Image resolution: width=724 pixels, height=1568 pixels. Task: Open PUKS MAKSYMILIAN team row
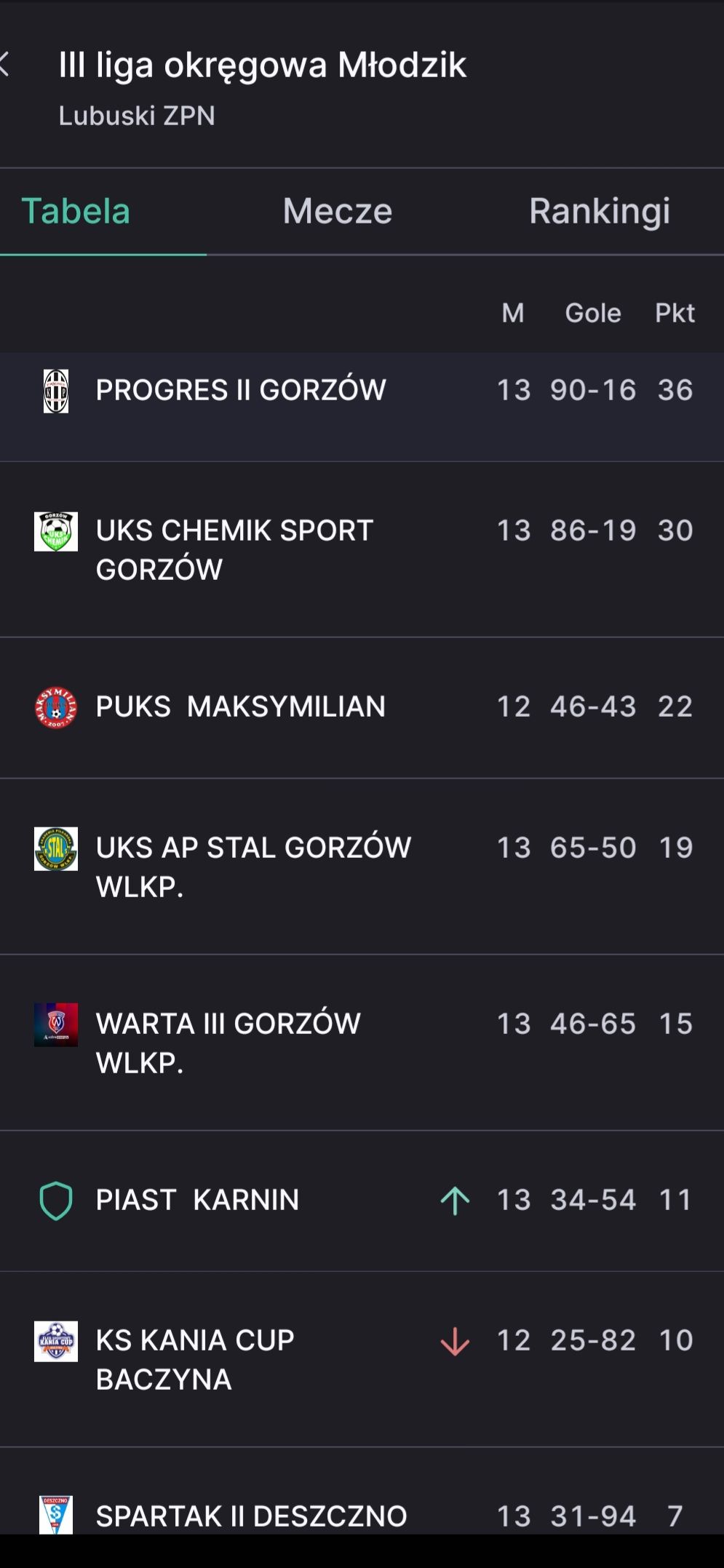pyautogui.click(x=362, y=708)
